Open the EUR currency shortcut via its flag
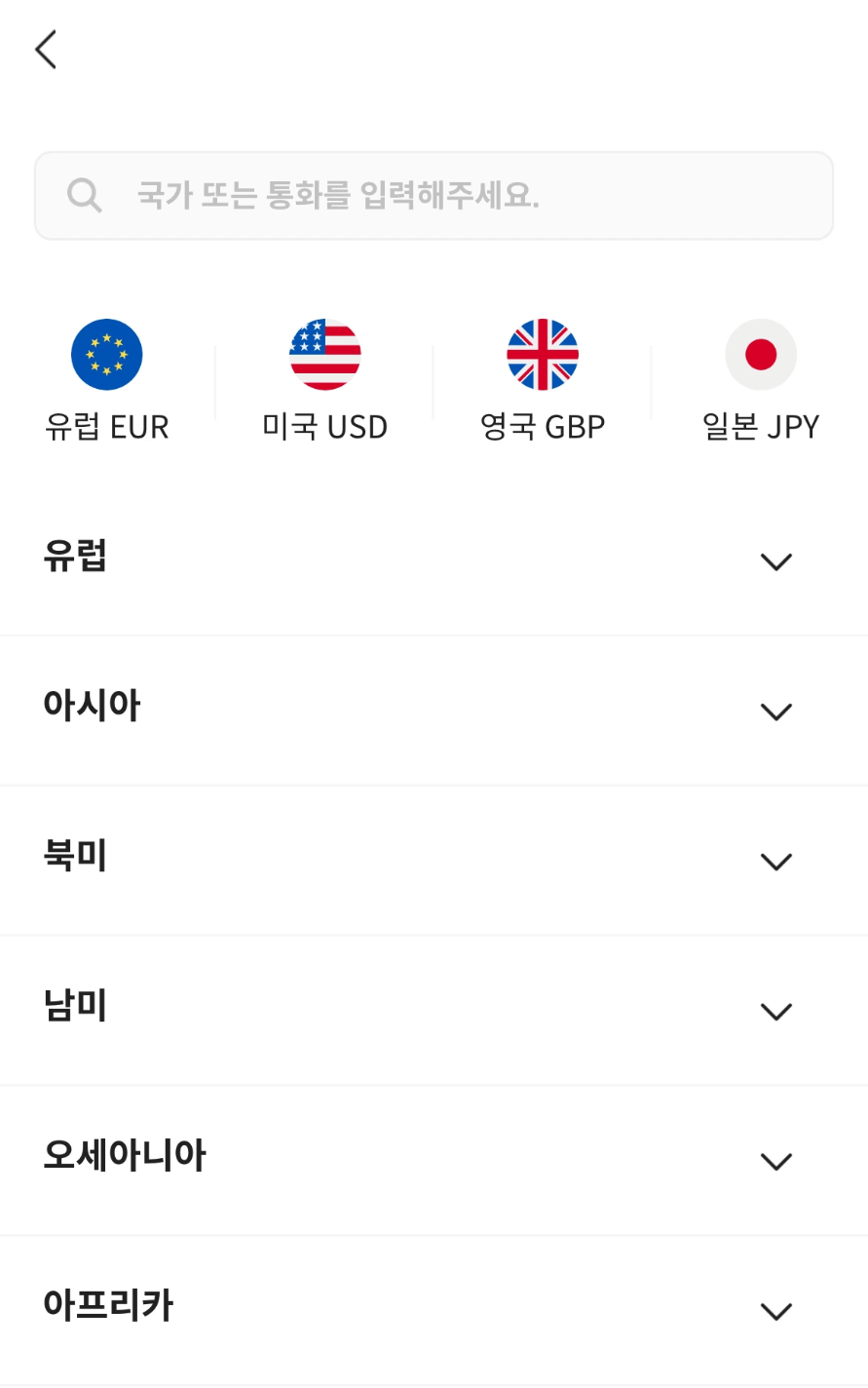 106,354
